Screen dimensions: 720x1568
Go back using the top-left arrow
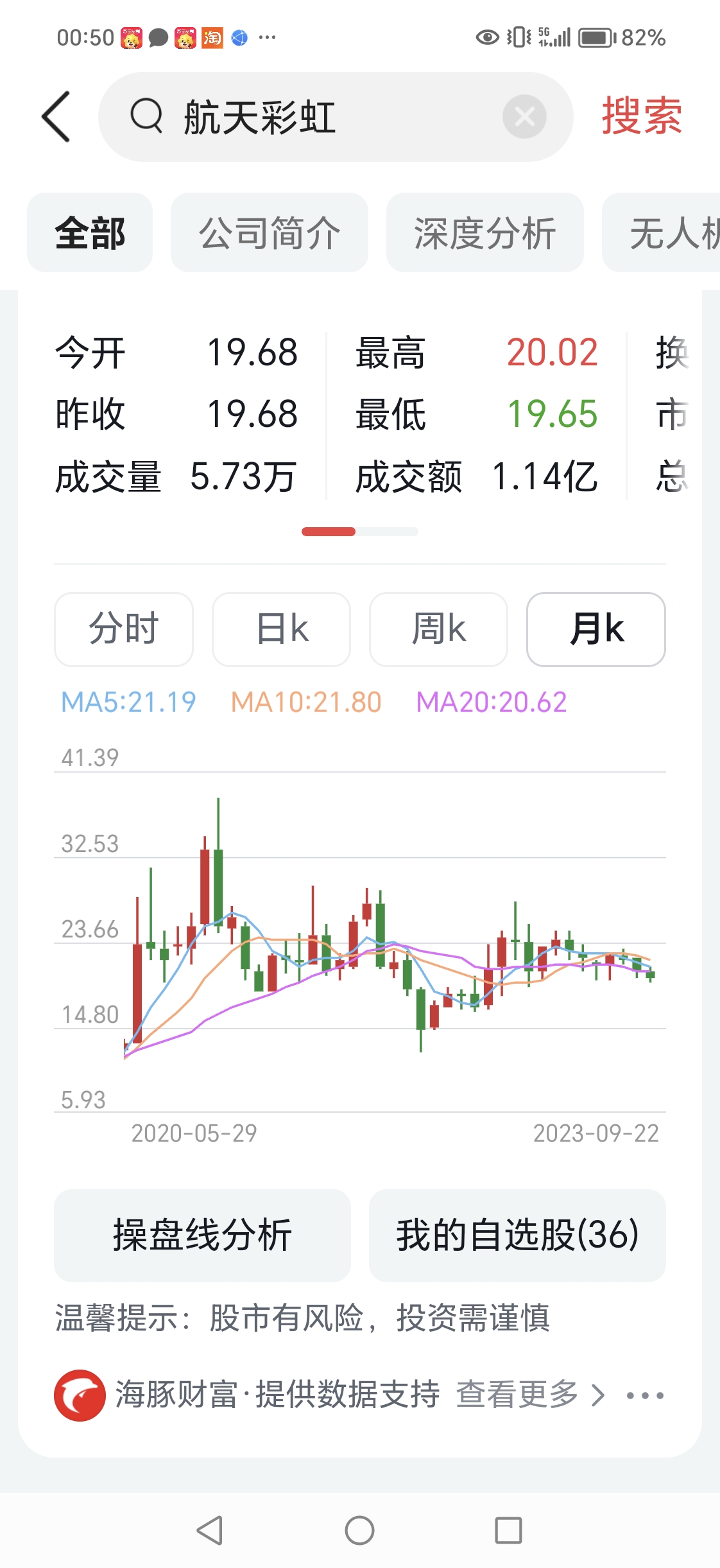[x=56, y=117]
